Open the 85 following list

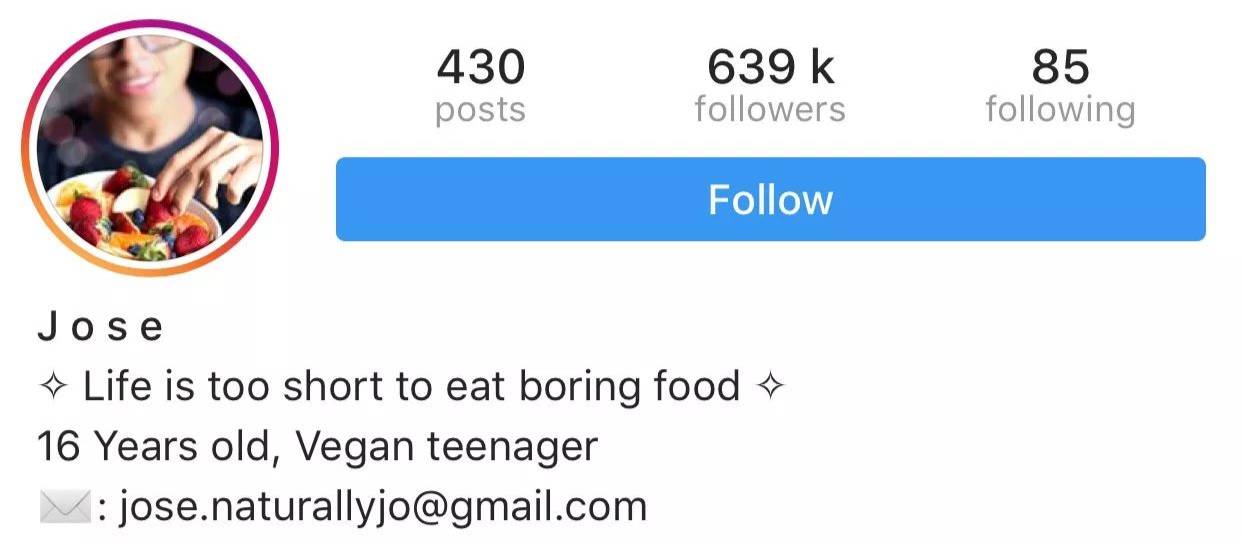(1060, 87)
